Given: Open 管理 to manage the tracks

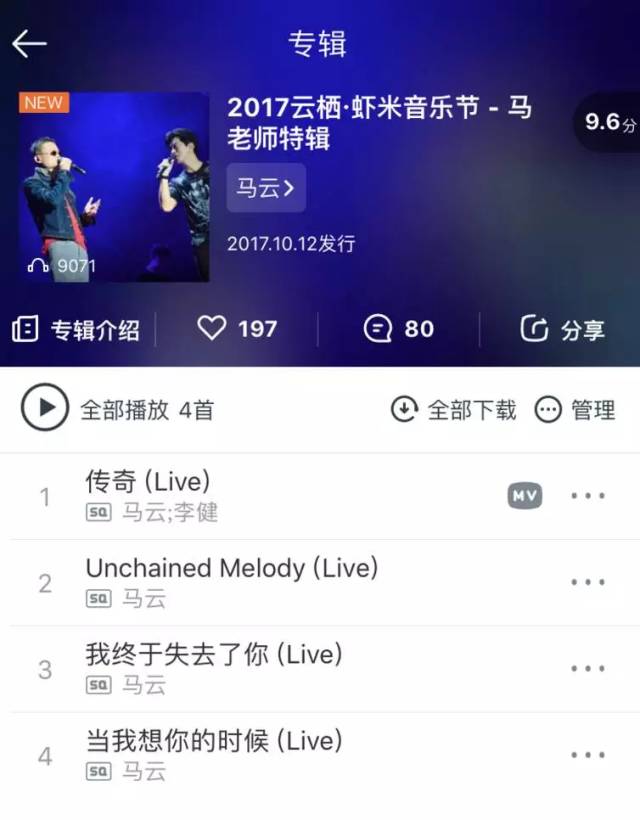Looking at the screenshot, I should pos(575,409).
